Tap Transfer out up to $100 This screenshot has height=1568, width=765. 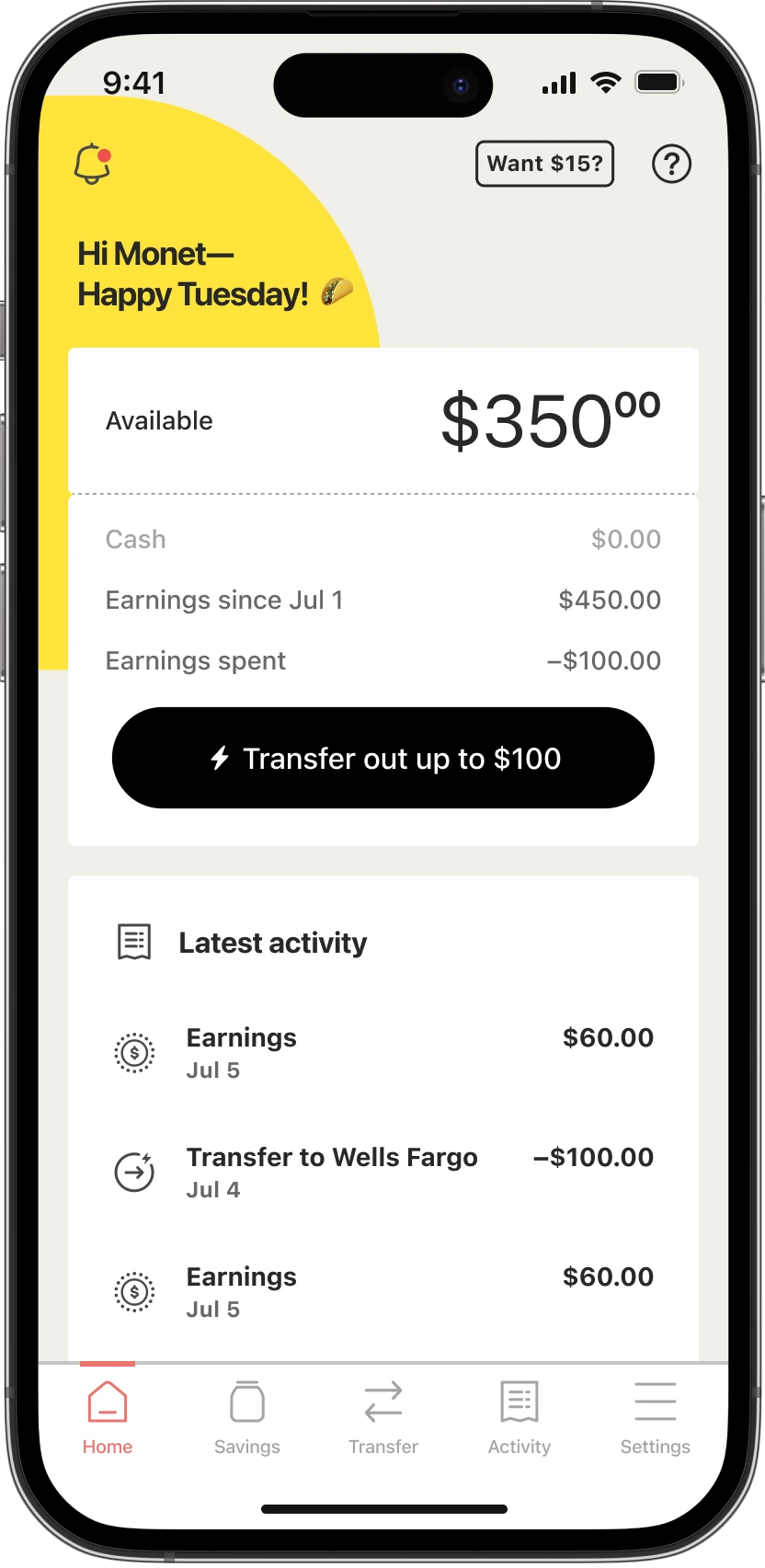[x=382, y=758]
